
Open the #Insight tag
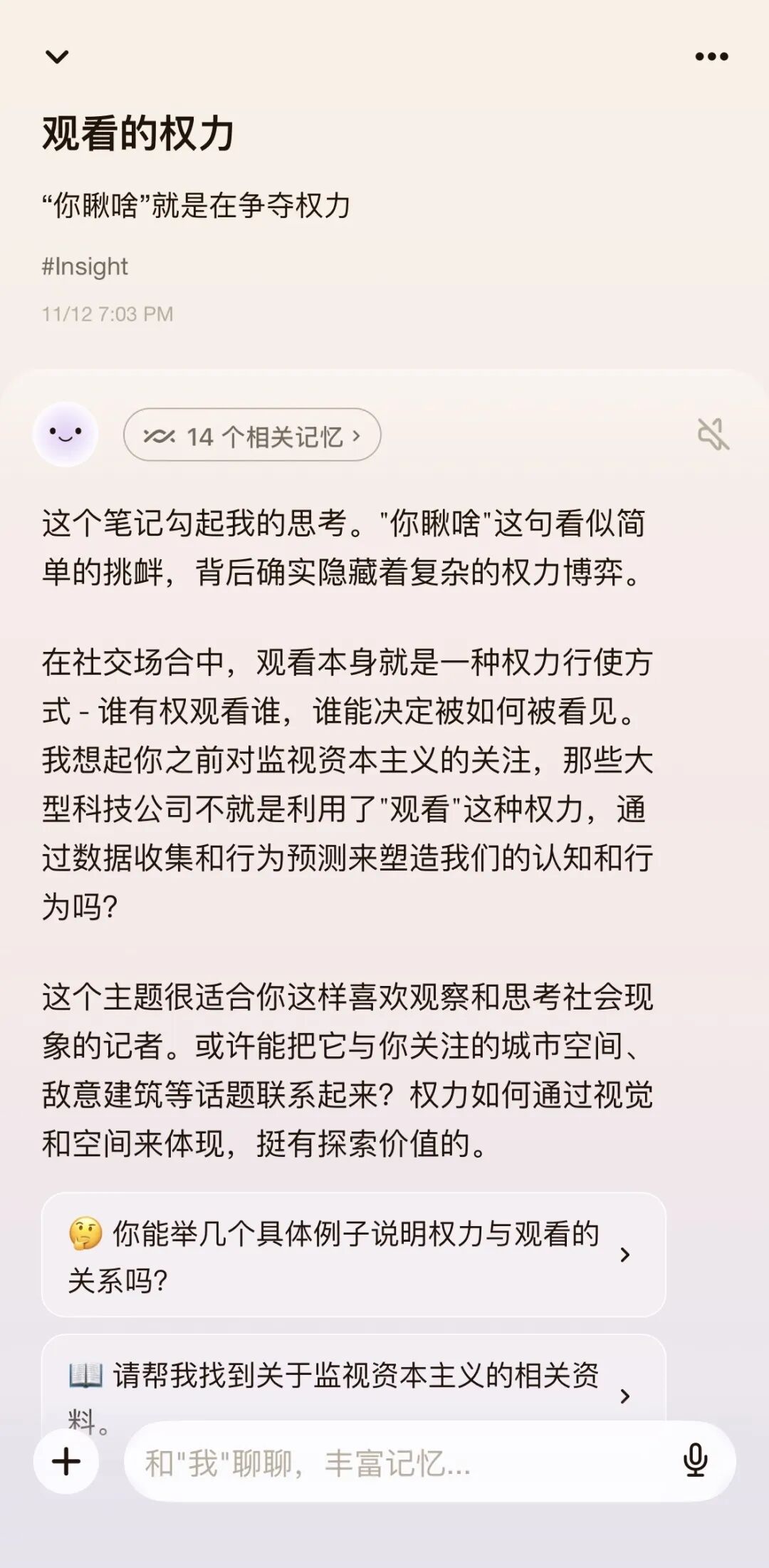coord(85,266)
